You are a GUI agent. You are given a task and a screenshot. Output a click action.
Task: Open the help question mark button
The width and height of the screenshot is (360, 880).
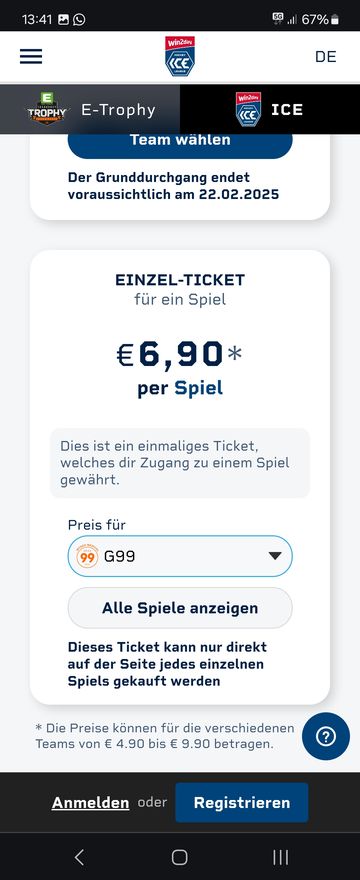[326, 736]
